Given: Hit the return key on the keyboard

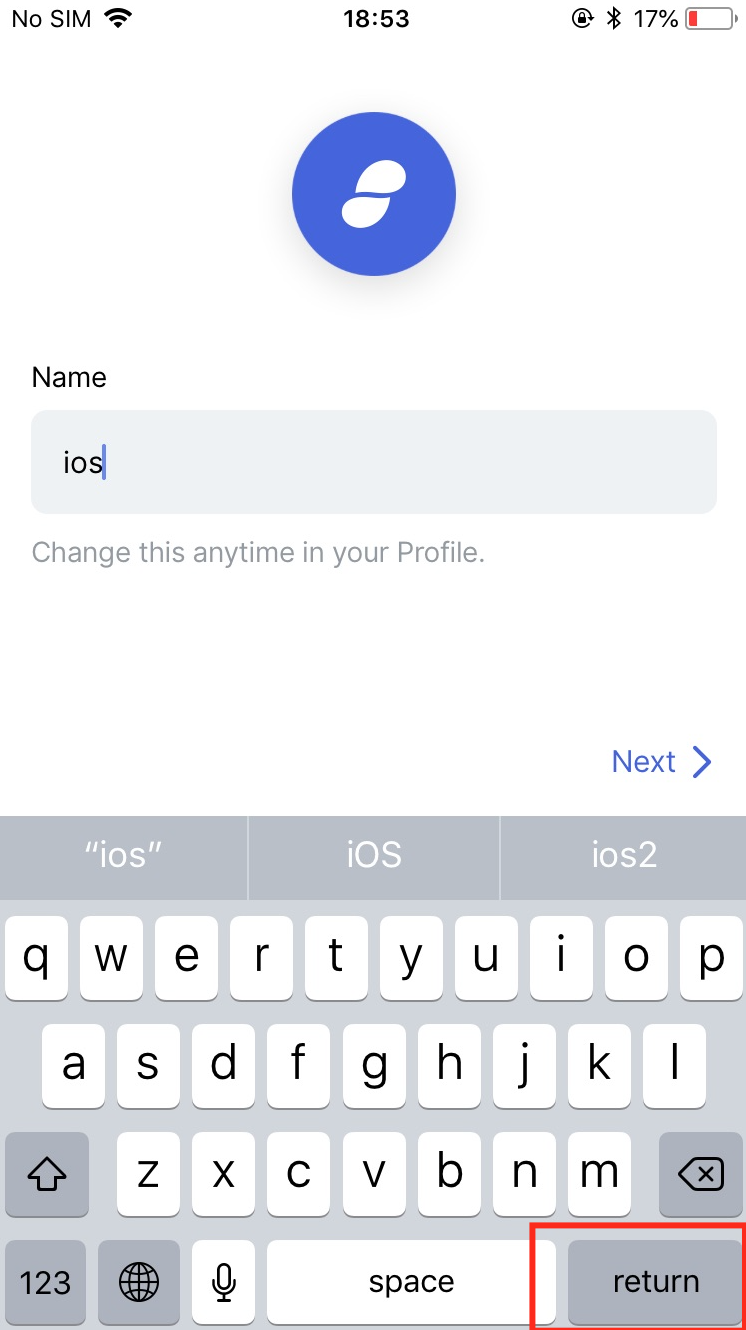Looking at the screenshot, I should coord(655,1281).
